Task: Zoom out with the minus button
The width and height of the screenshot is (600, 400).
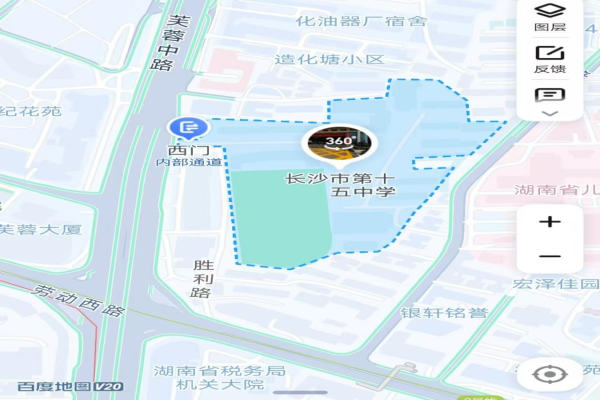Action: coord(549,256)
